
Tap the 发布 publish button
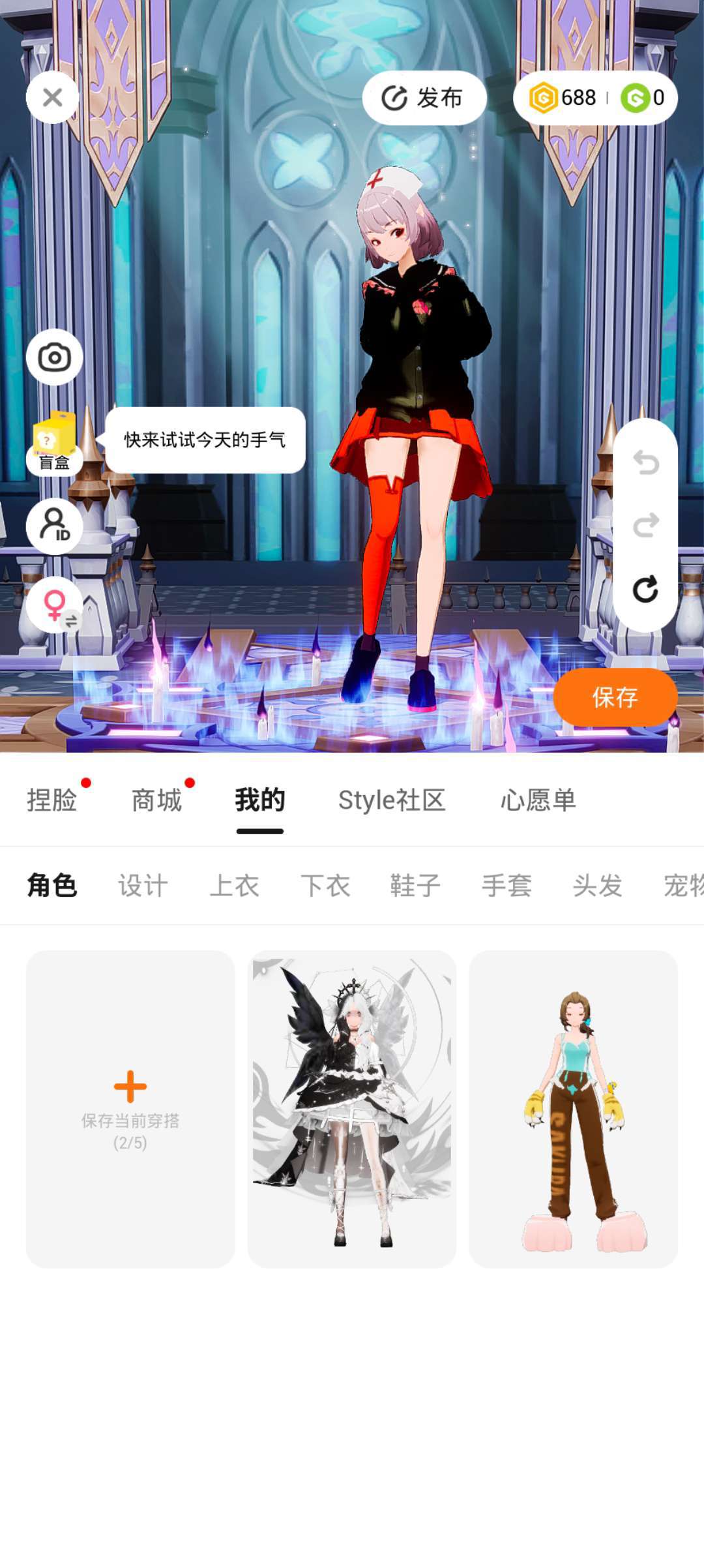(424, 98)
